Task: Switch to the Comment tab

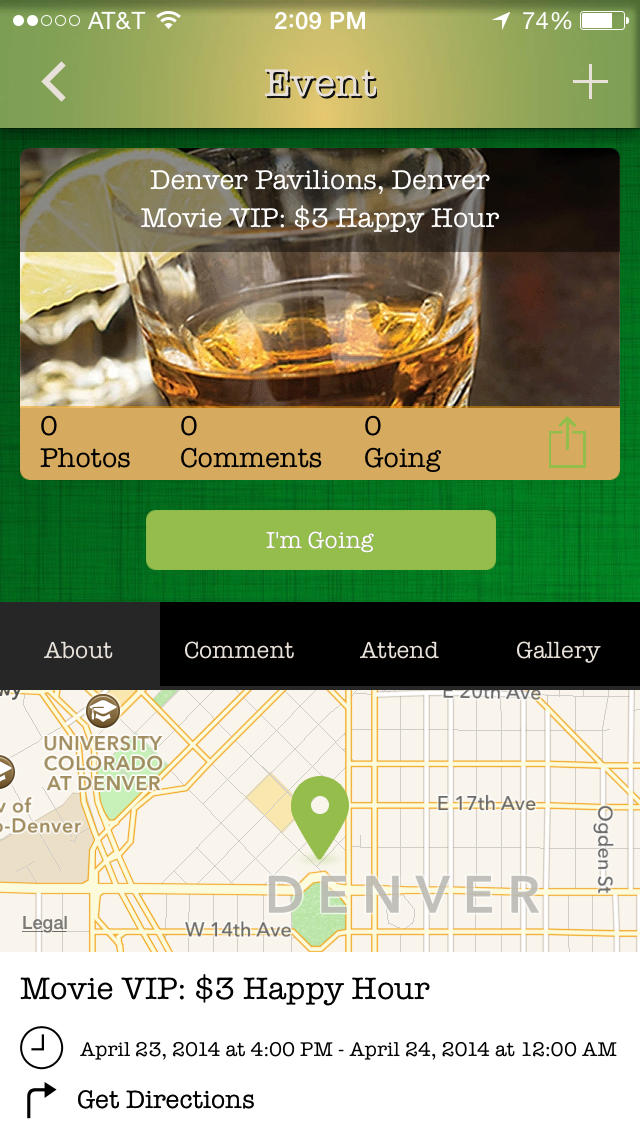Action: coord(239,650)
